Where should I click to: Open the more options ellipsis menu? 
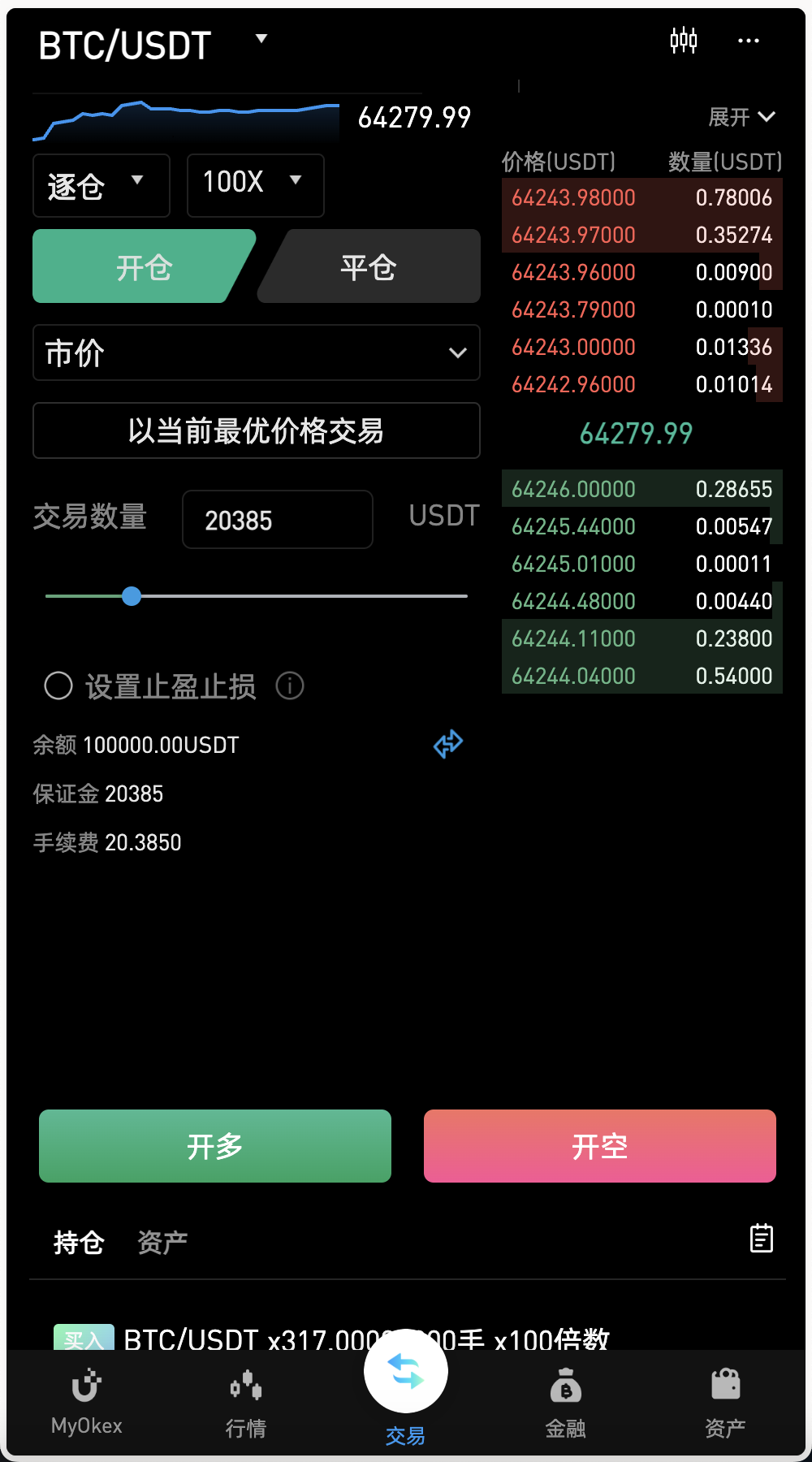coord(748,41)
